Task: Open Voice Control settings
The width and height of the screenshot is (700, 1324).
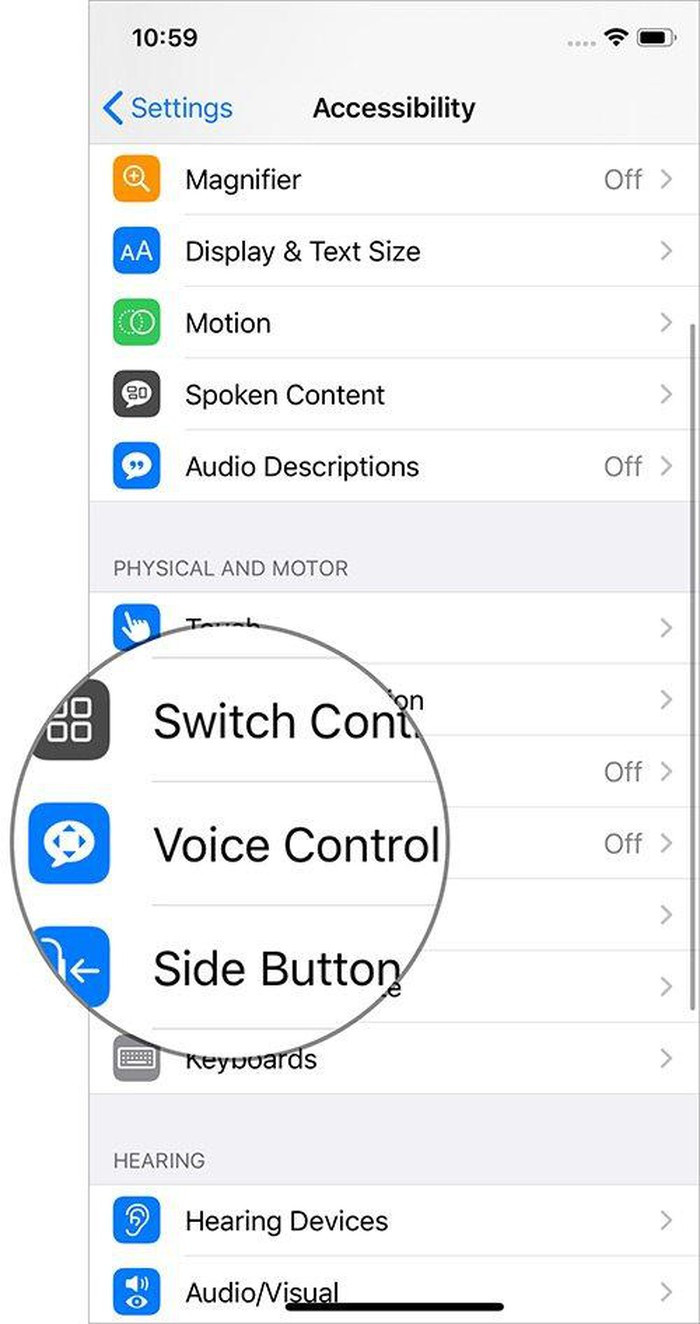Action: coord(296,845)
